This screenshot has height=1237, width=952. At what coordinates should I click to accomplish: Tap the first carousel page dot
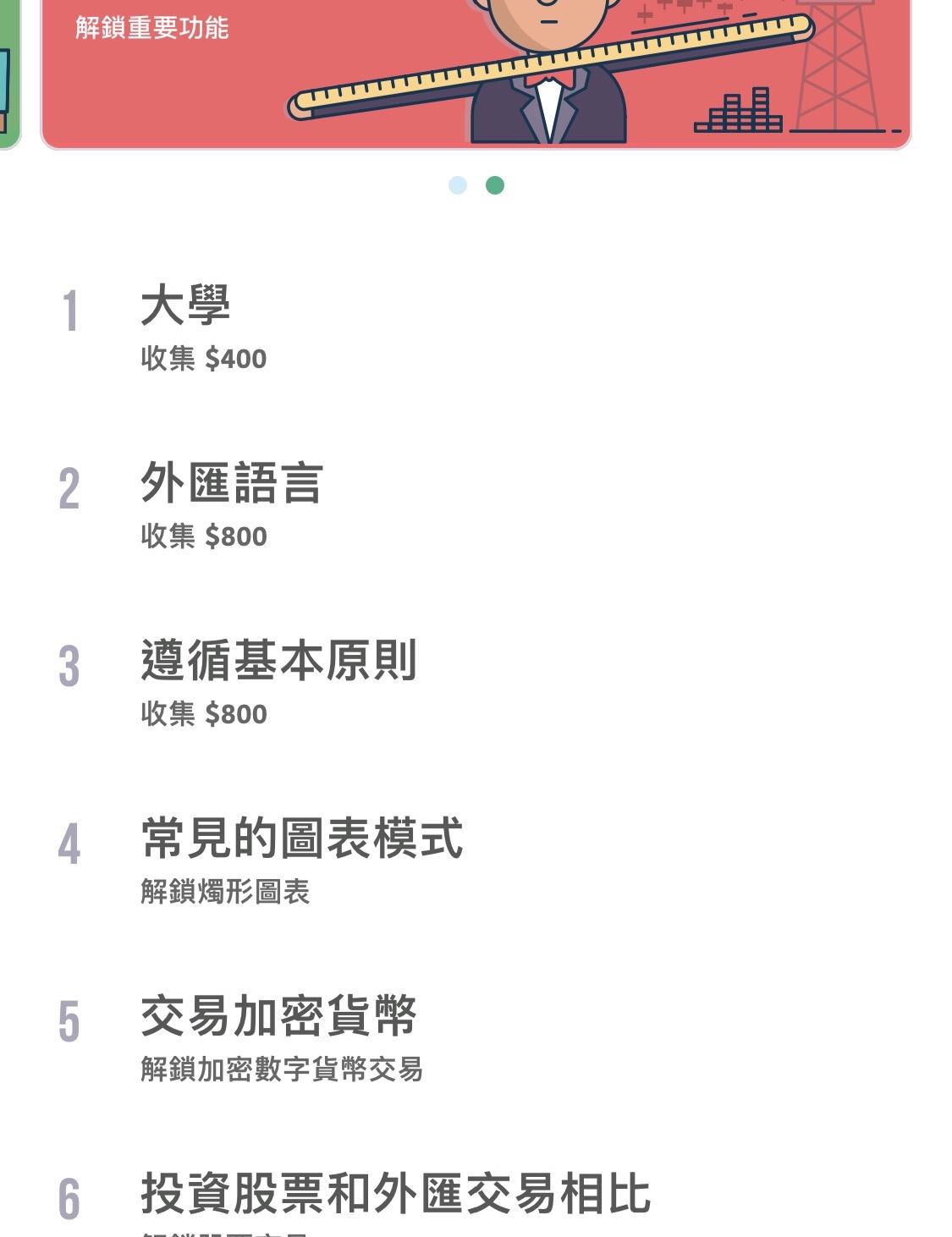coord(458,185)
